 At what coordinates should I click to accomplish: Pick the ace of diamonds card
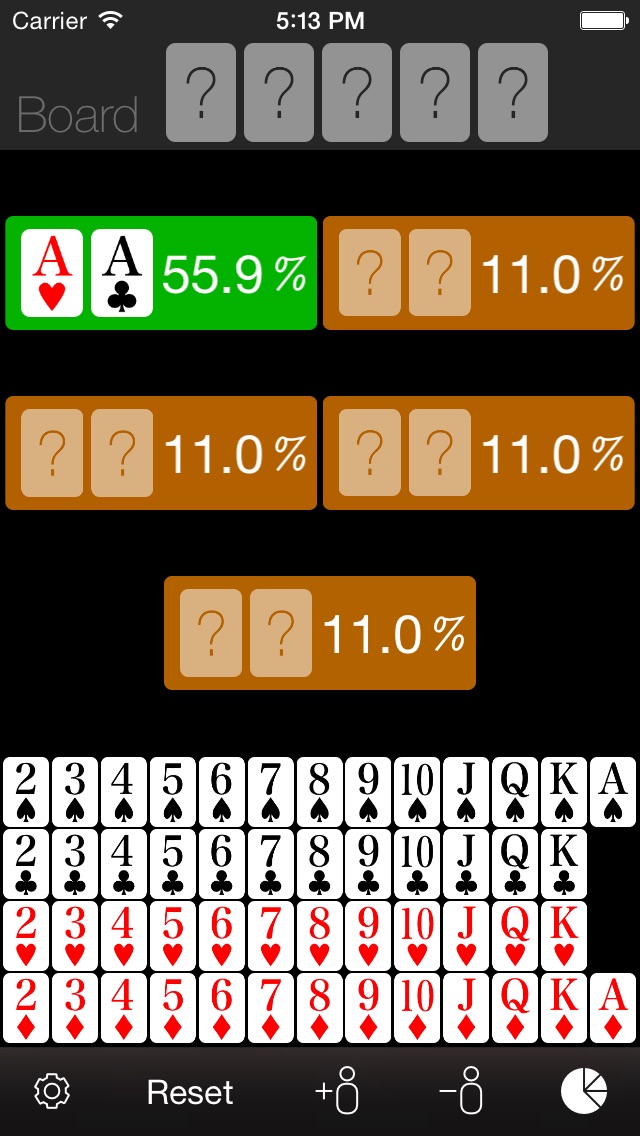pos(613,1008)
